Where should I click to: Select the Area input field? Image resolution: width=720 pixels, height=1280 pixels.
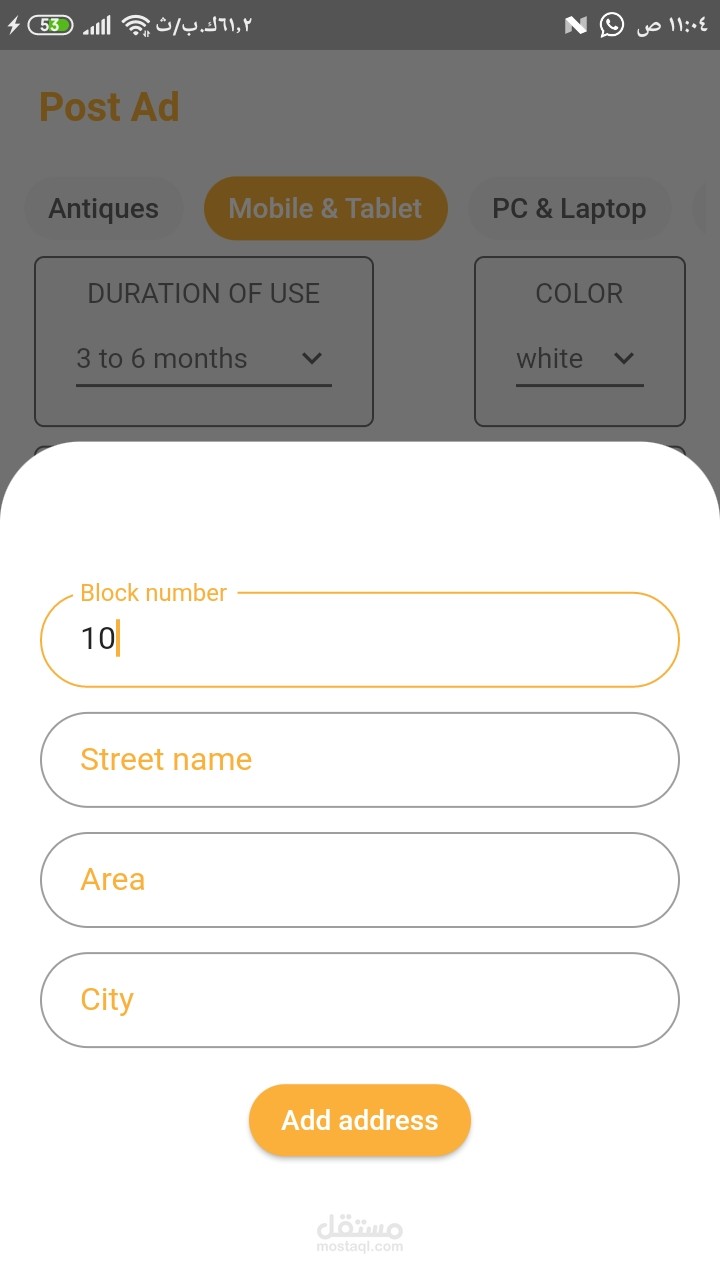tap(360, 880)
